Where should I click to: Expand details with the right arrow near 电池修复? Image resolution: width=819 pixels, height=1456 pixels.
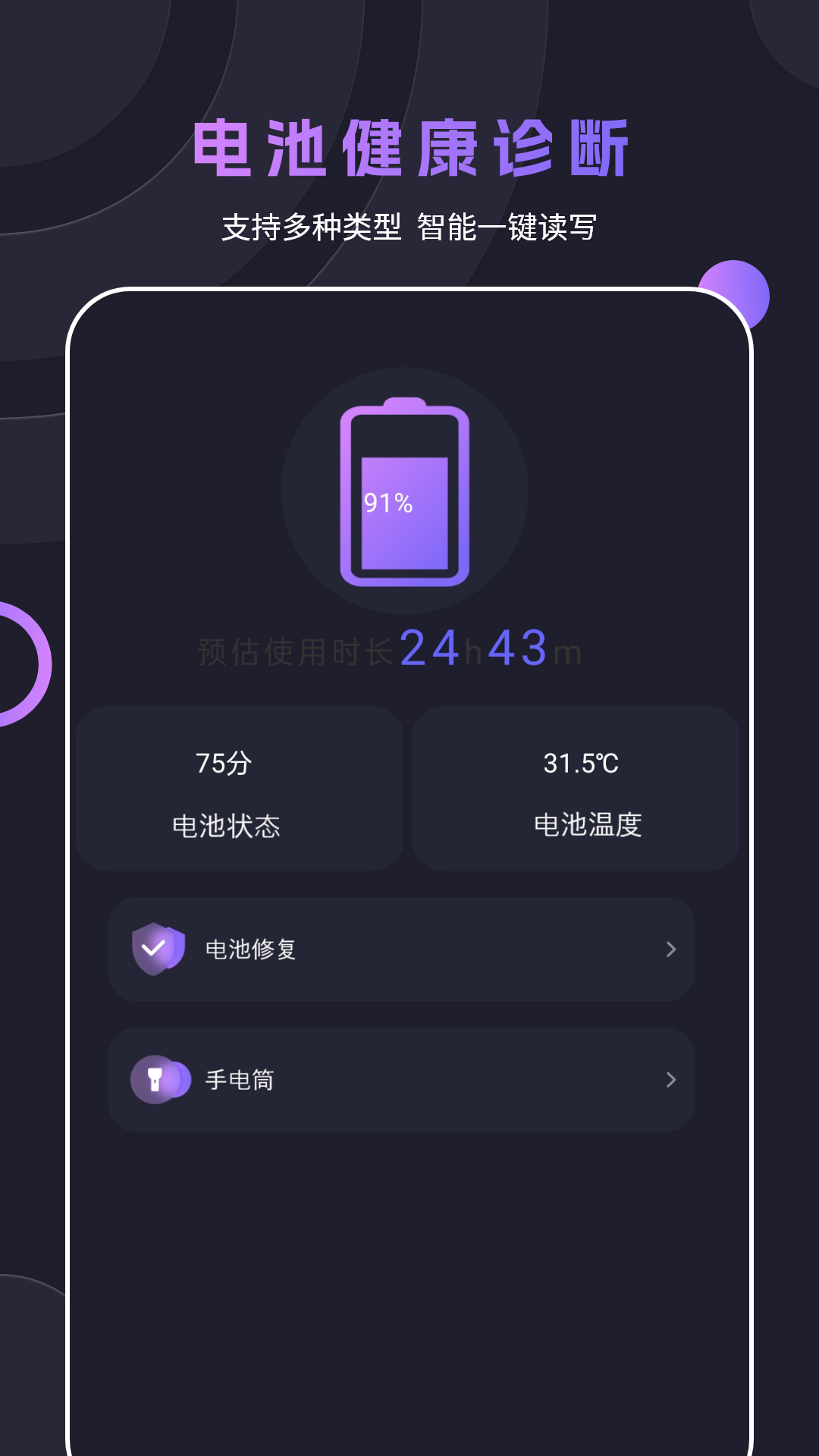click(670, 949)
